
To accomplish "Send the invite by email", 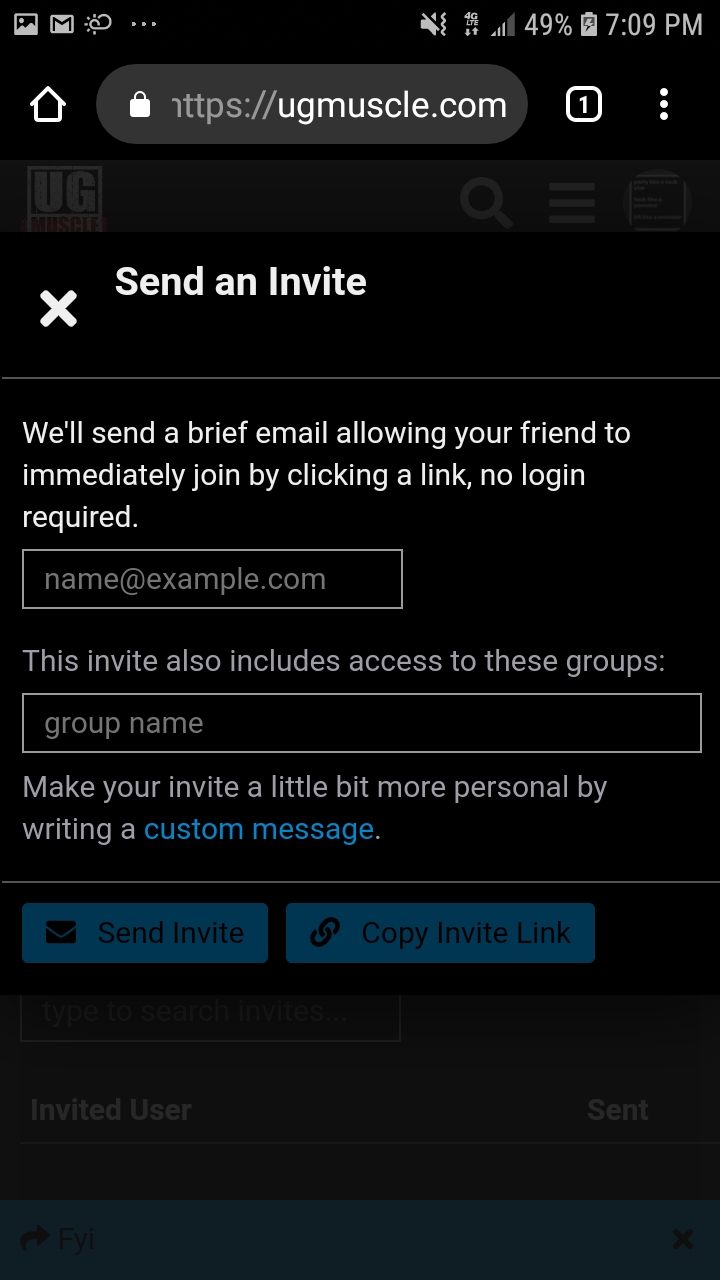I will [x=145, y=933].
